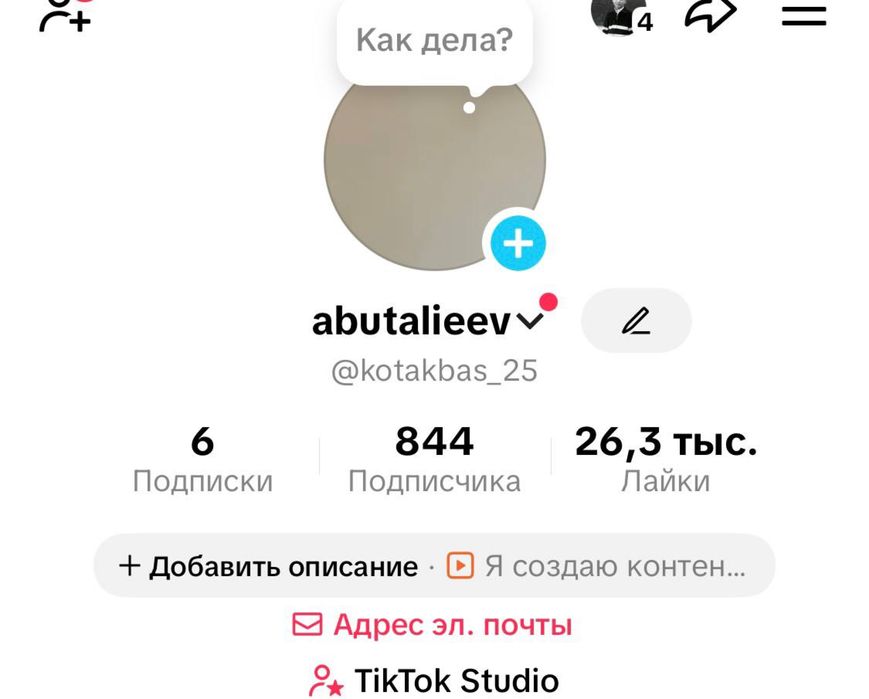The width and height of the screenshot is (869, 699).
Task: Select the 'Я создаю контент' suggestion
Action: click(x=600, y=566)
